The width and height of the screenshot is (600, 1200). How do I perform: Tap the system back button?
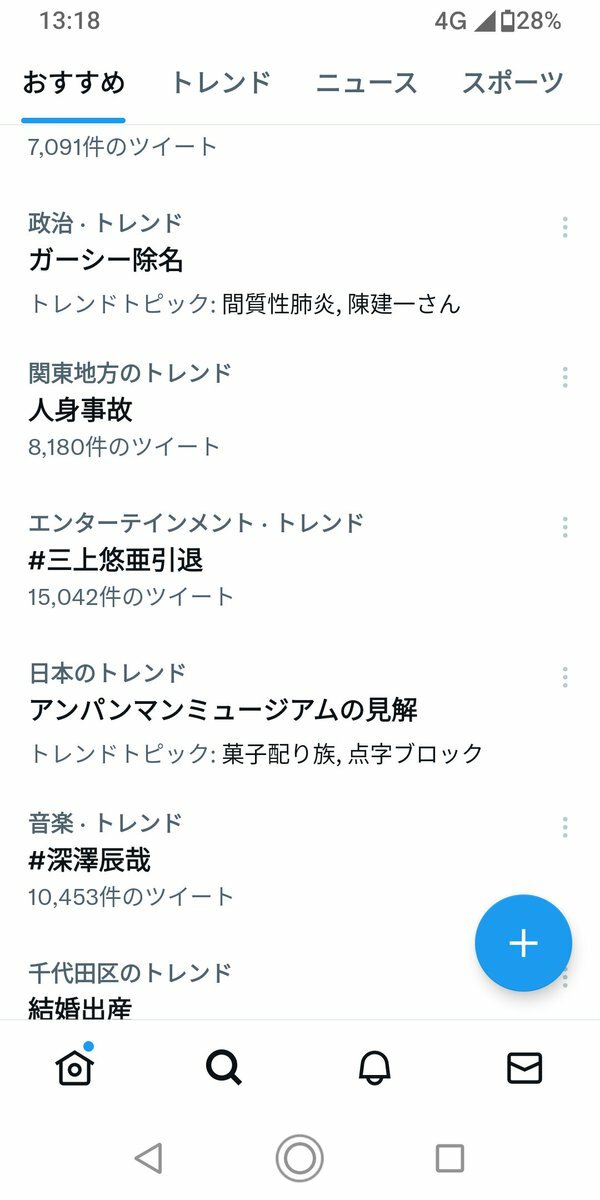click(x=148, y=1158)
